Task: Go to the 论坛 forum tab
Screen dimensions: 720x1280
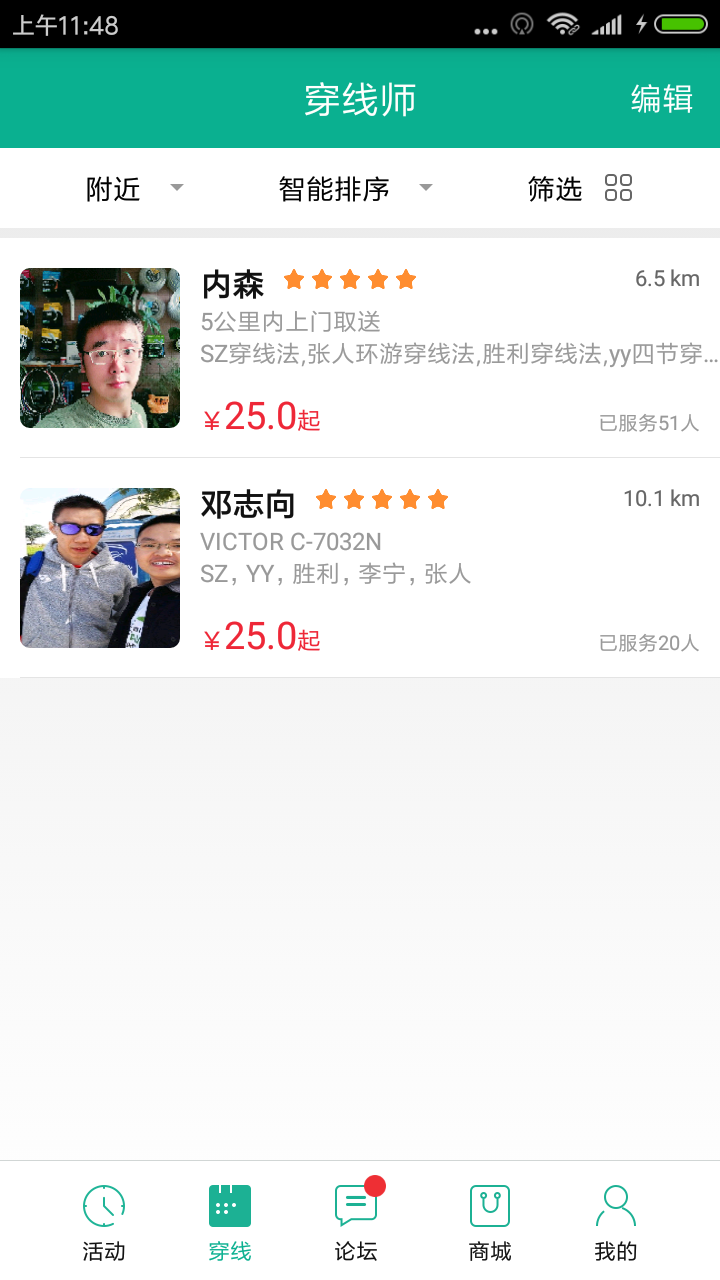Action: 356,1222
